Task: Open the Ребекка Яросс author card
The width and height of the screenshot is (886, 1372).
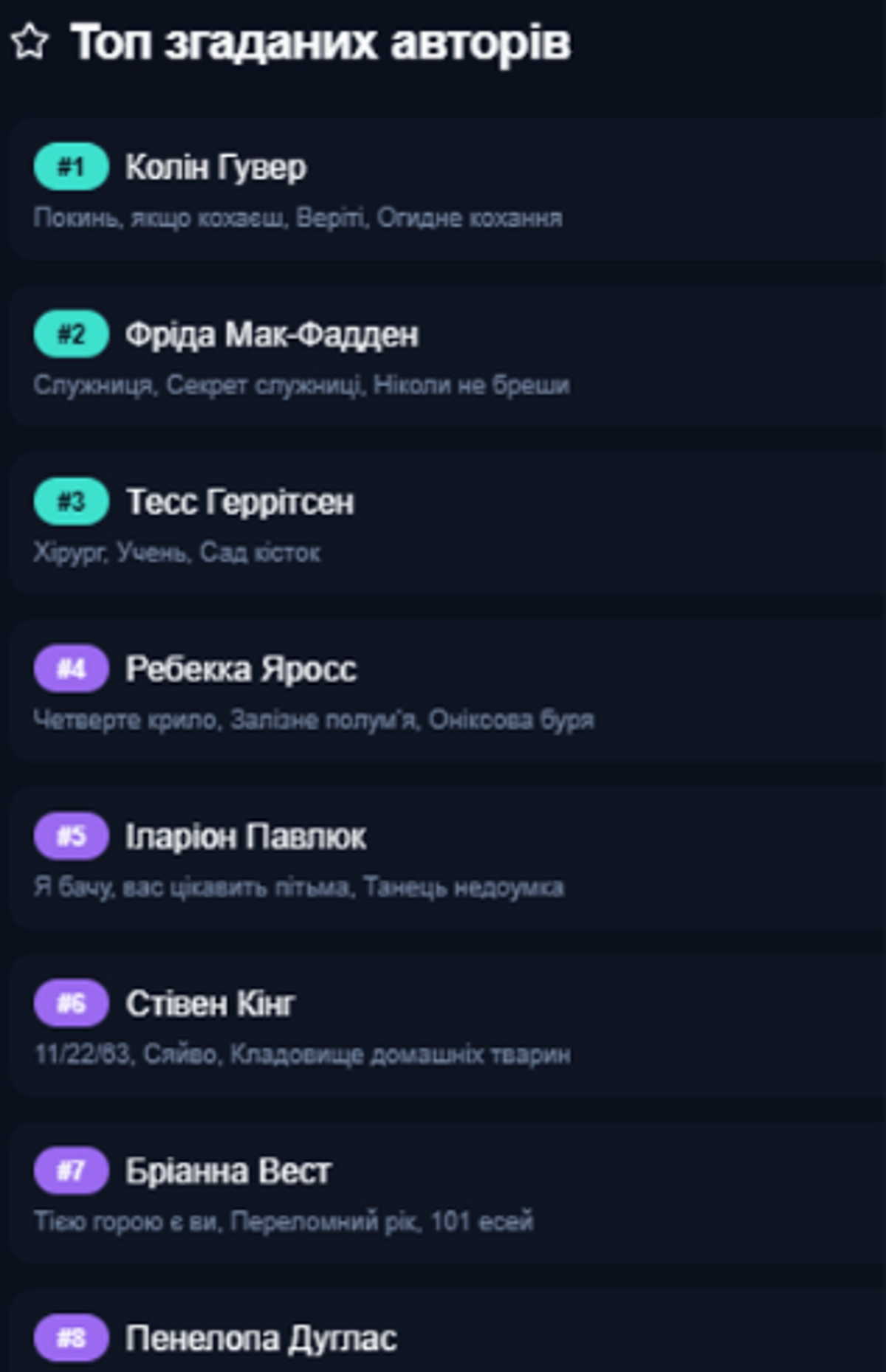Action: click(x=443, y=692)
